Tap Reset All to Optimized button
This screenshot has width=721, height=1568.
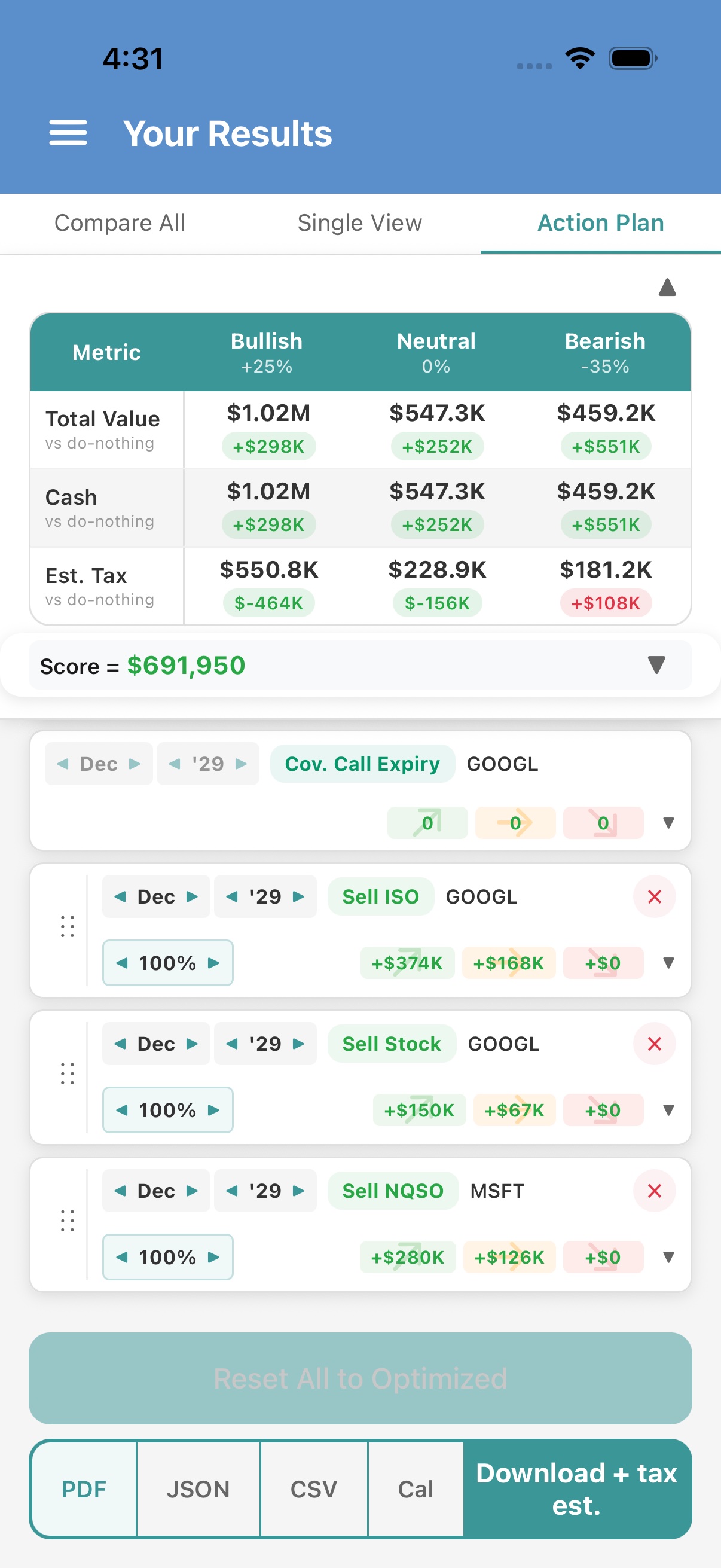pyautogui.click(x=360, y=1378)
